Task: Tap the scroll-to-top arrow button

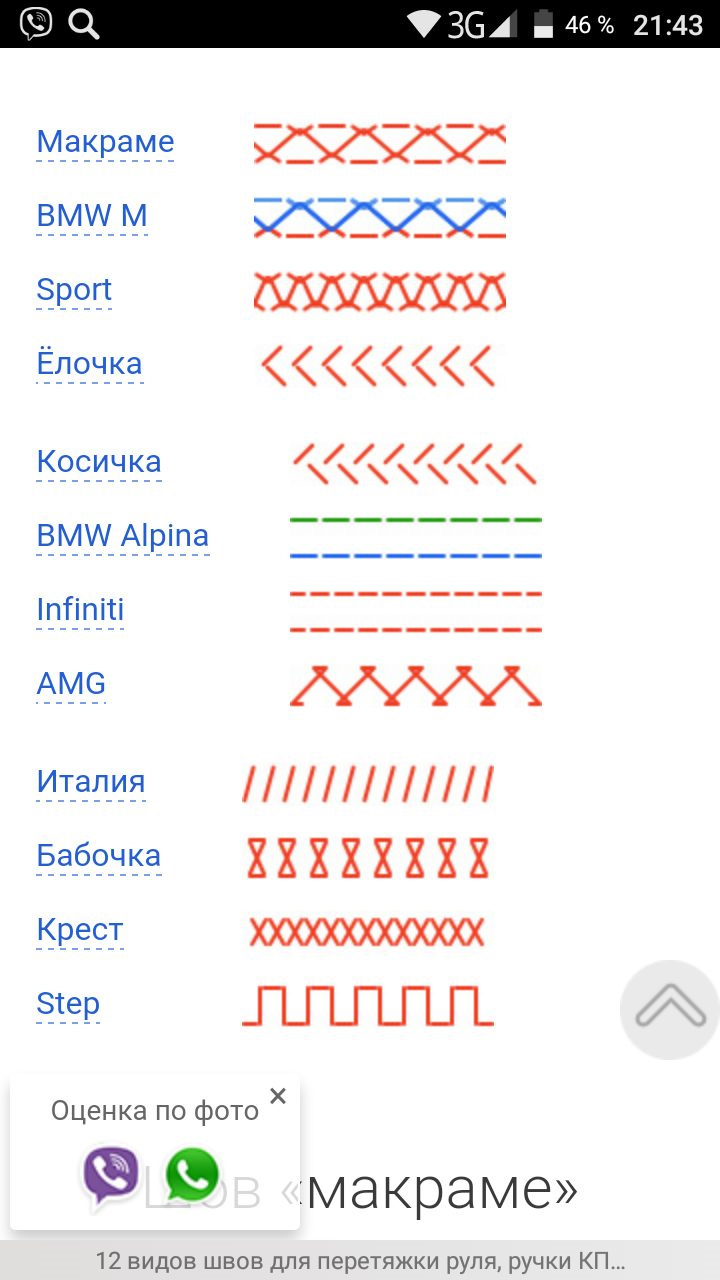Action: coord(670,1009)
